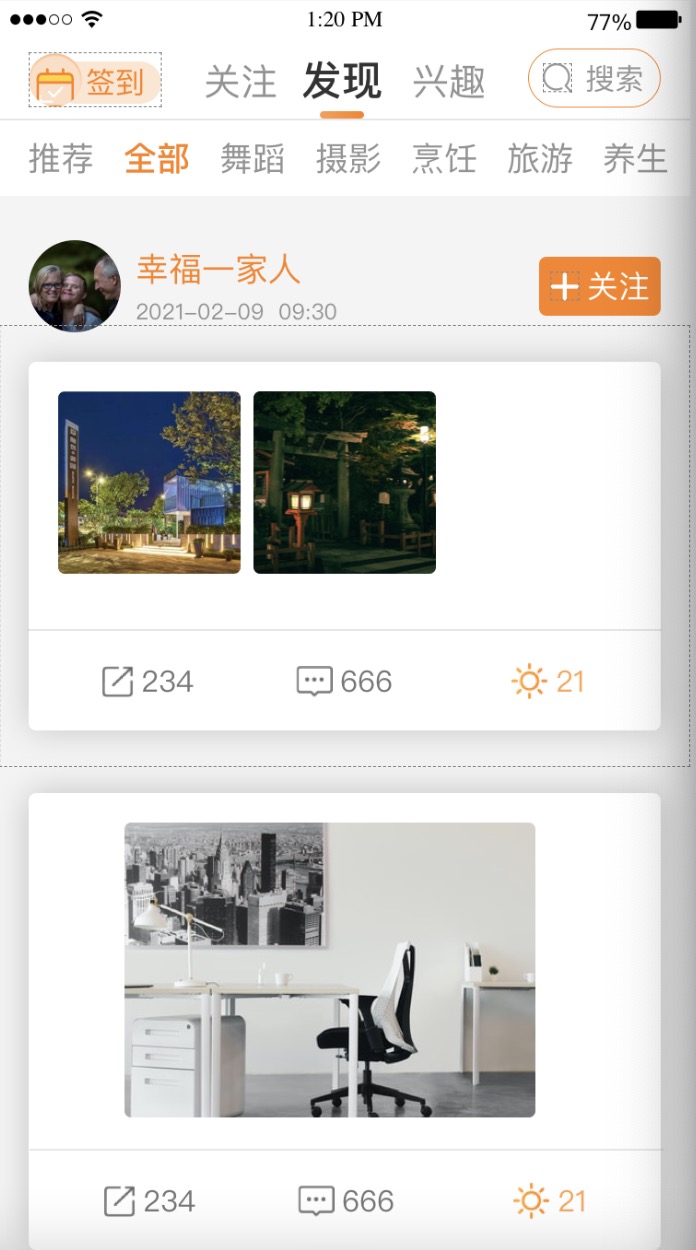This screenshot has height=1250, width=696.
Task: Switch to the 推荐 category
Action: (61, 159)
